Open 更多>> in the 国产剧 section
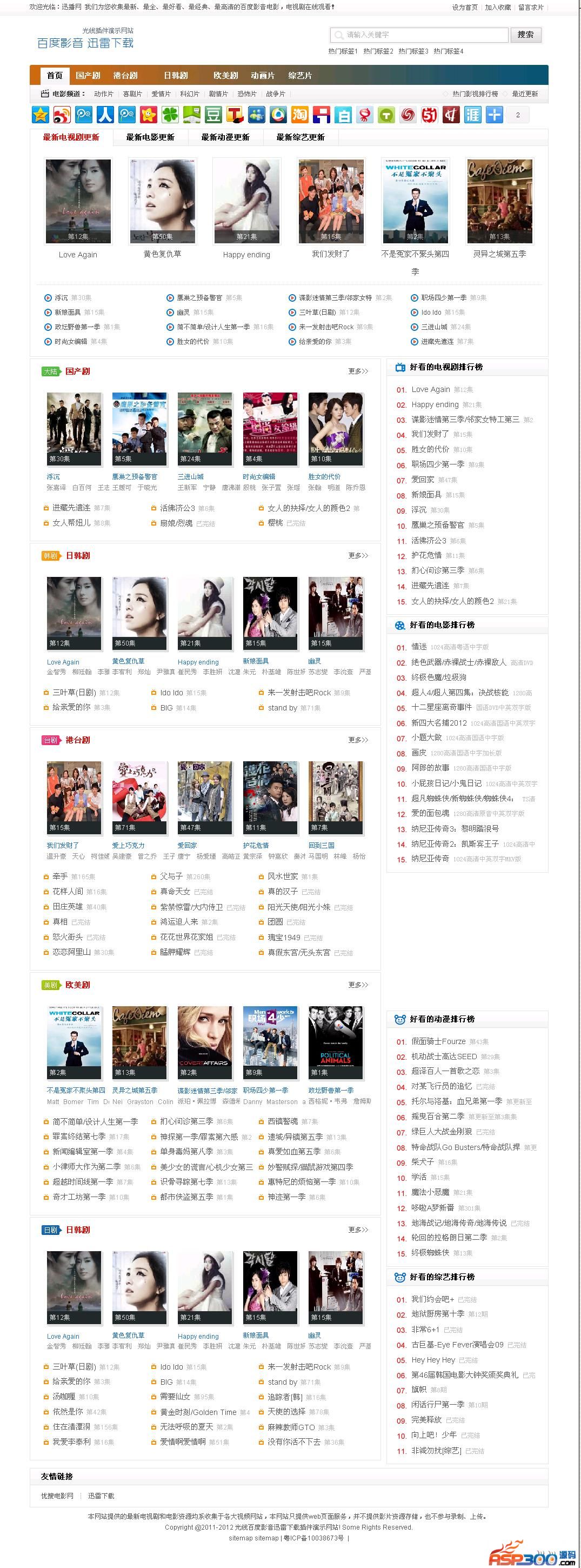 (358, 371)
